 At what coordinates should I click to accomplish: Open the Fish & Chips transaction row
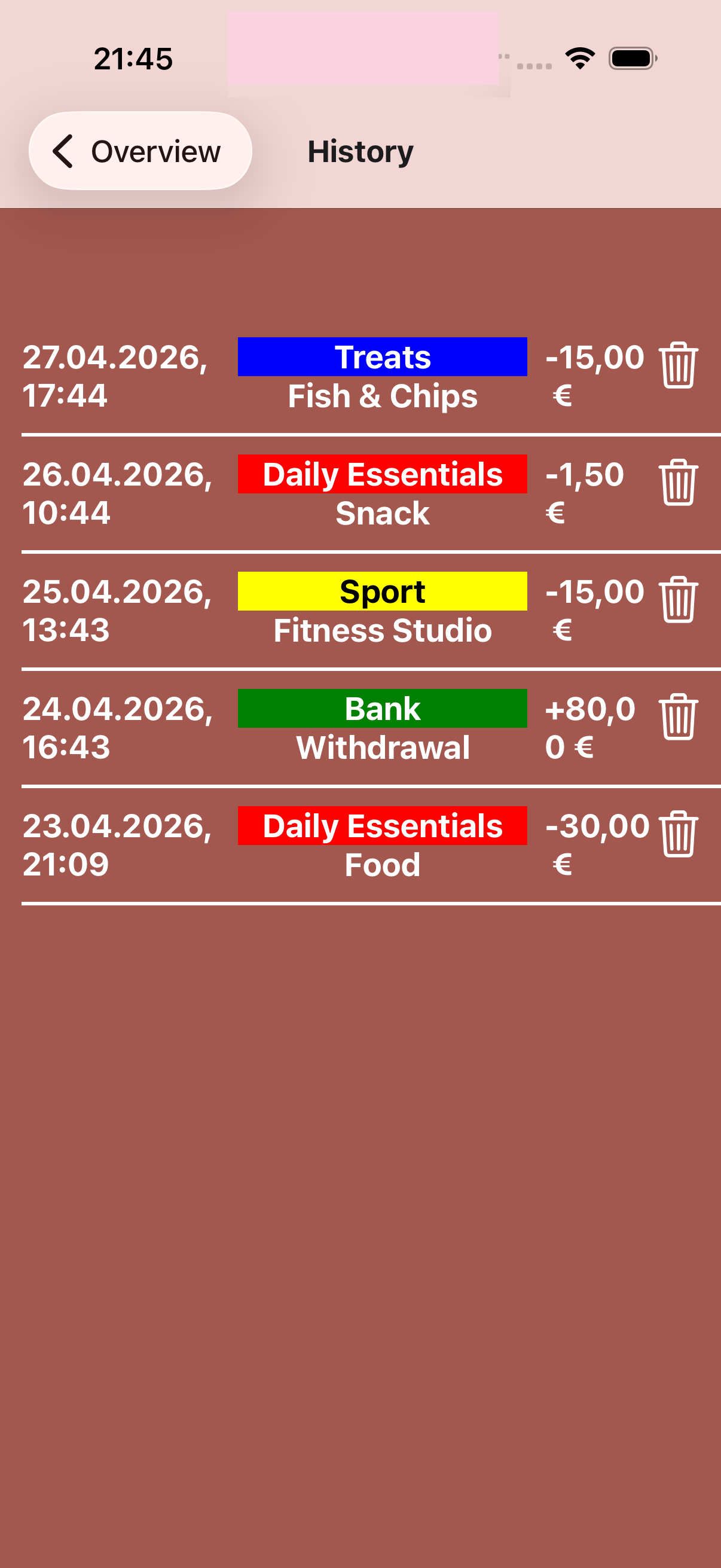tap(382, 396)
